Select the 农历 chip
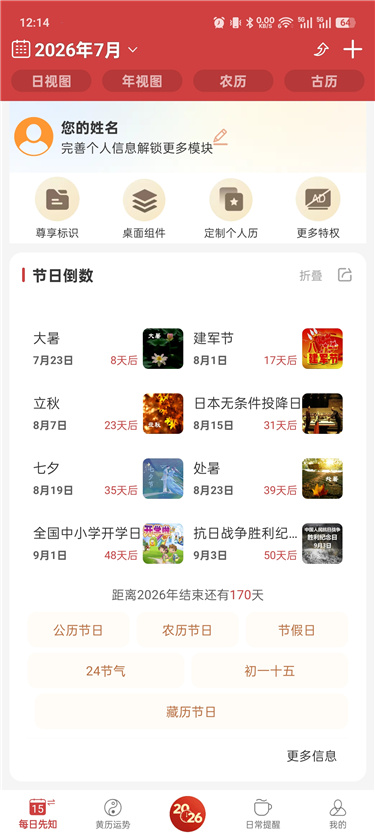This screenshot has width=375, height=838. coord(233,81)
